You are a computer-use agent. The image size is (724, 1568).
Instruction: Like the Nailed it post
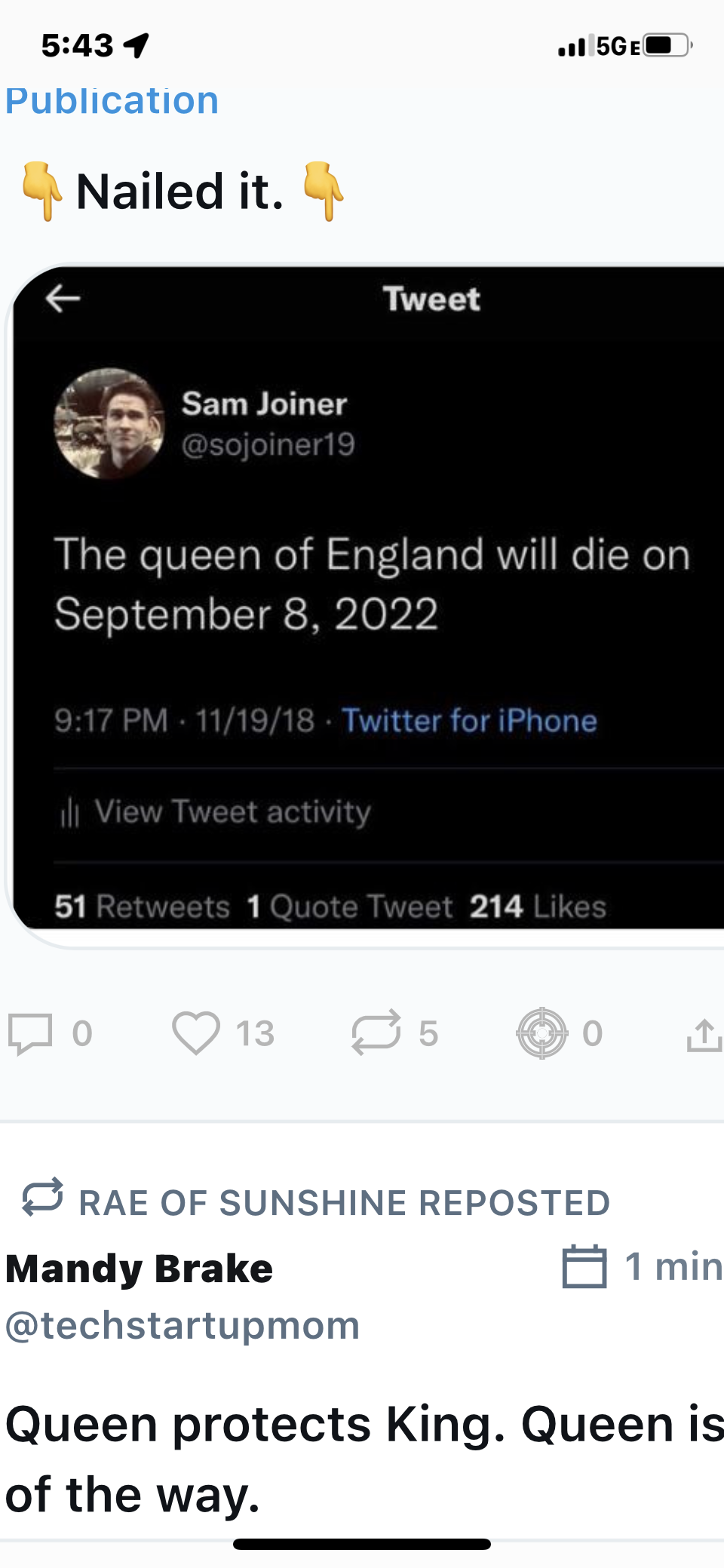[x=196, y=1033]
